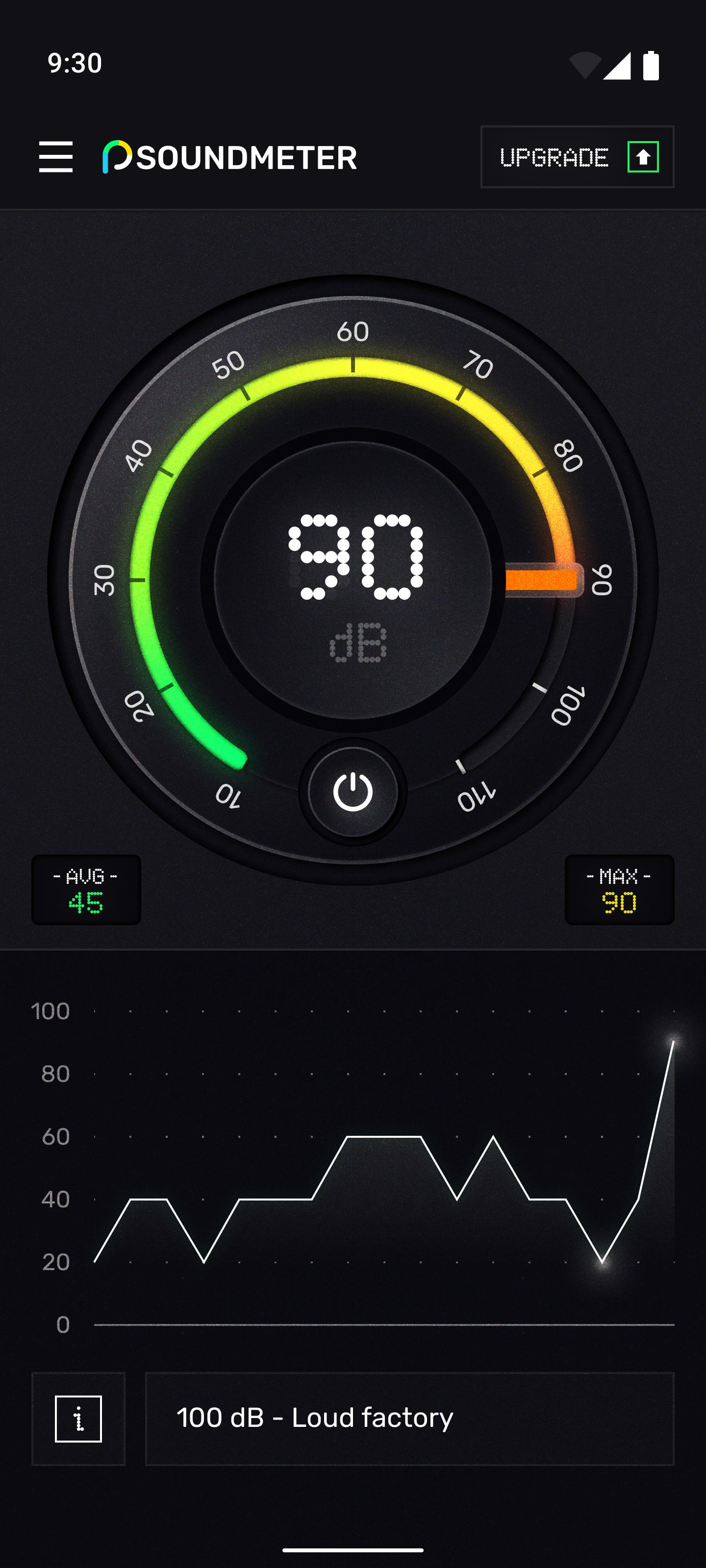Open the info icon button
The image size is (706, 1568).
pyautogui.click(x=78, y=1419)
